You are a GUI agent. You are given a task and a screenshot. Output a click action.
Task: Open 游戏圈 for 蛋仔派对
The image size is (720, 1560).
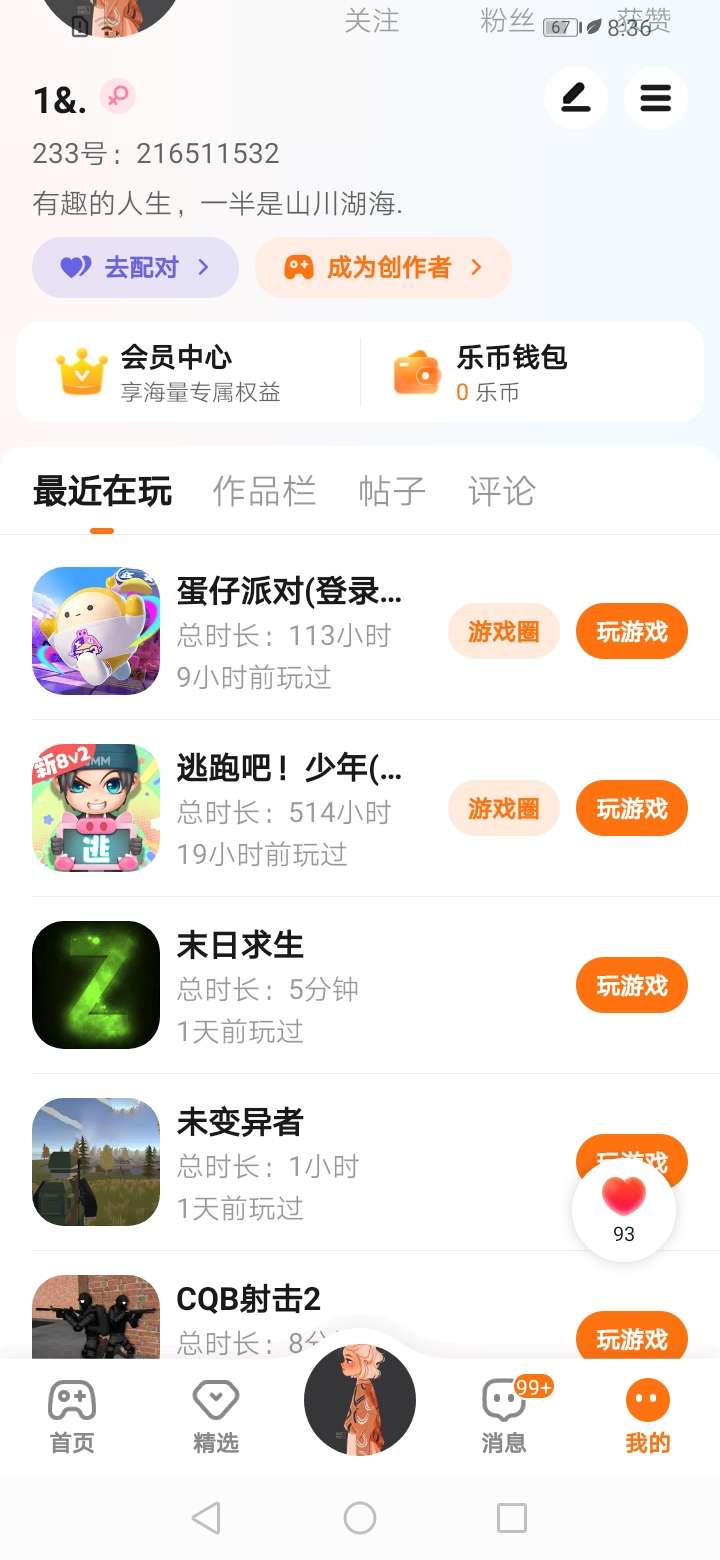(x=503, y=632)
